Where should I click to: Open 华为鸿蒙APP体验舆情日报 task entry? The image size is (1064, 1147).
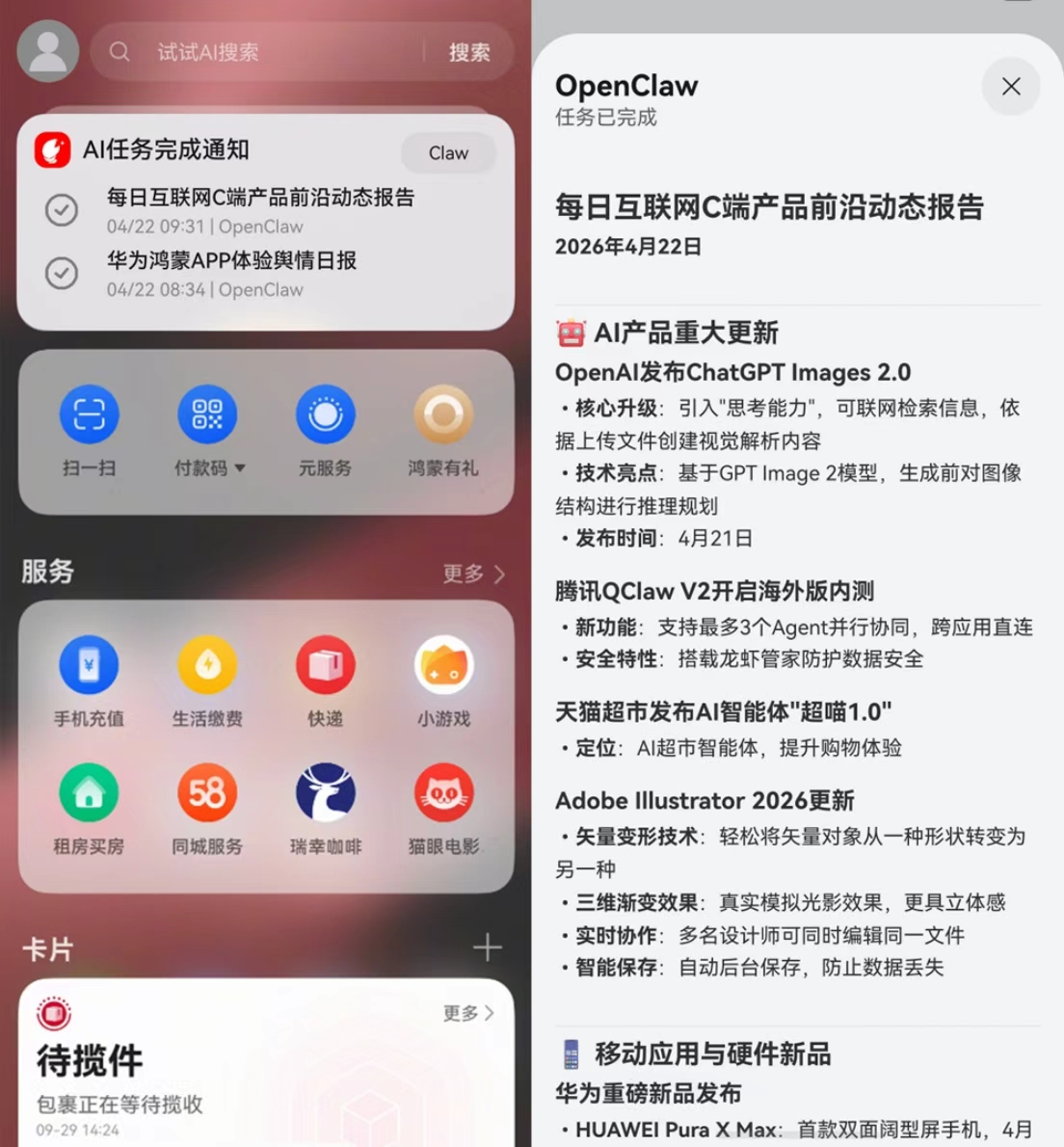[x=231, y=273]
